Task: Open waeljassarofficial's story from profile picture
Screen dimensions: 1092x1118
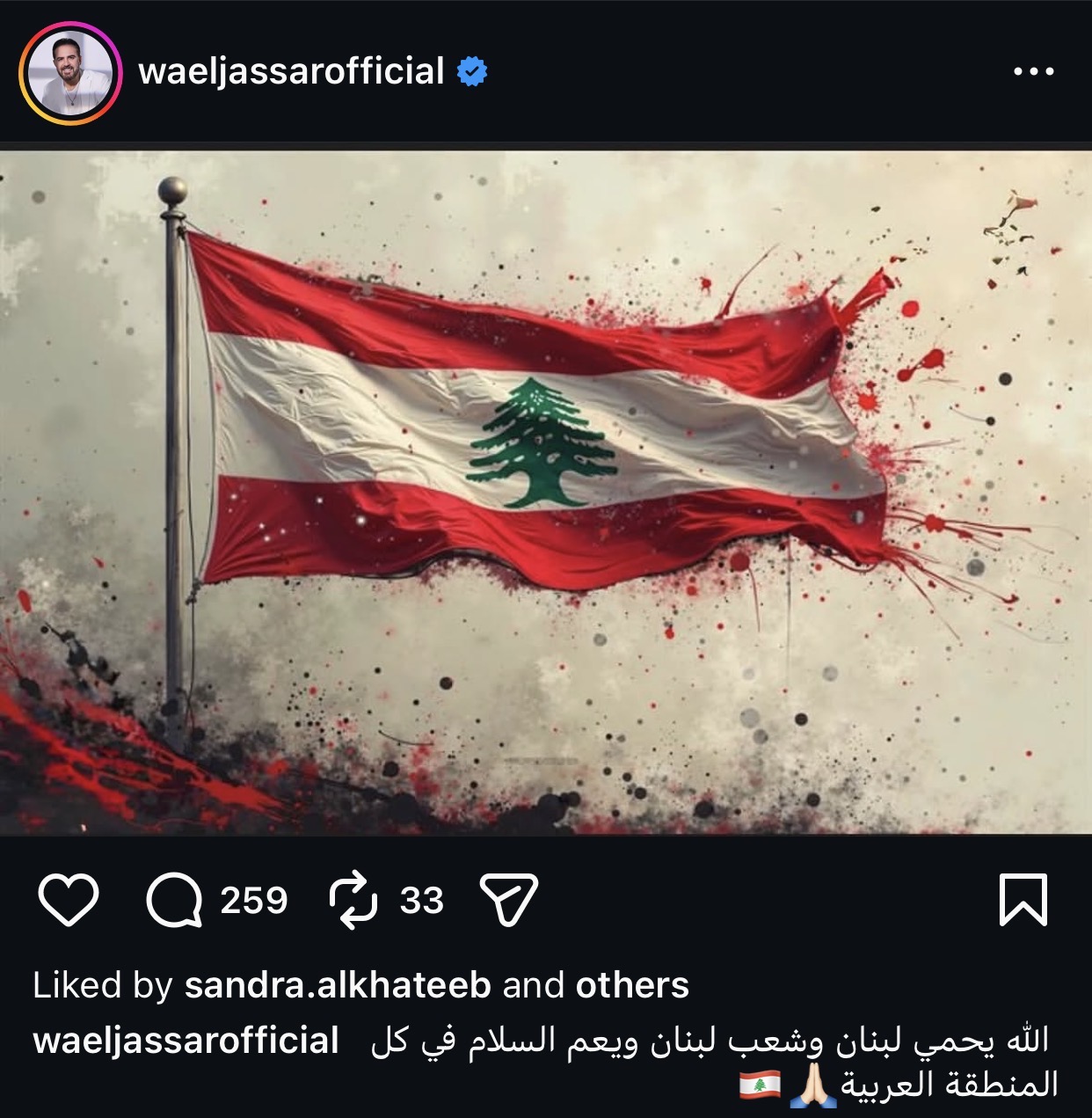Action: click(x=69, y=71)
